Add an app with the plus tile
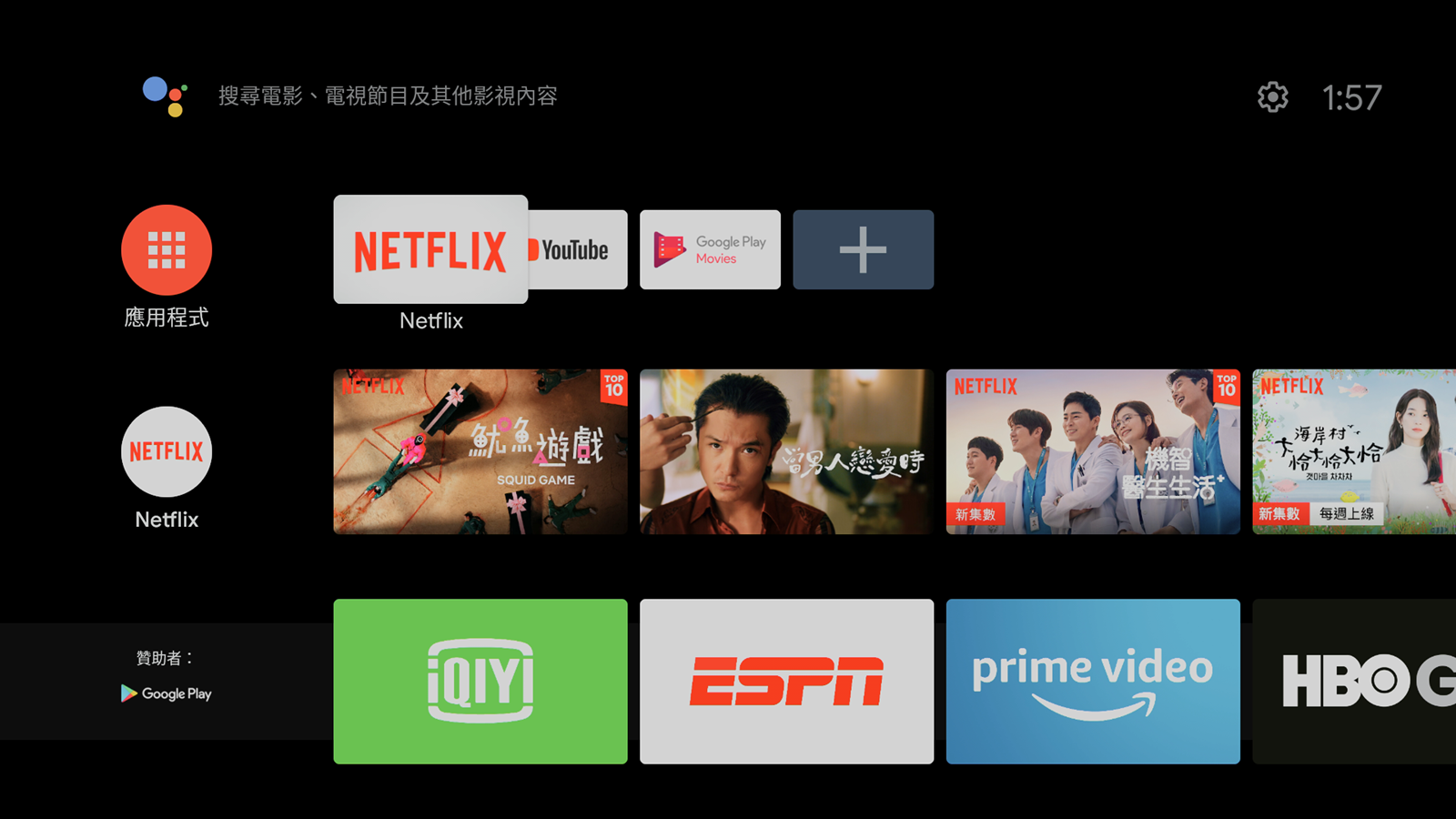The image size is (1456, 819). coord(863,250)
